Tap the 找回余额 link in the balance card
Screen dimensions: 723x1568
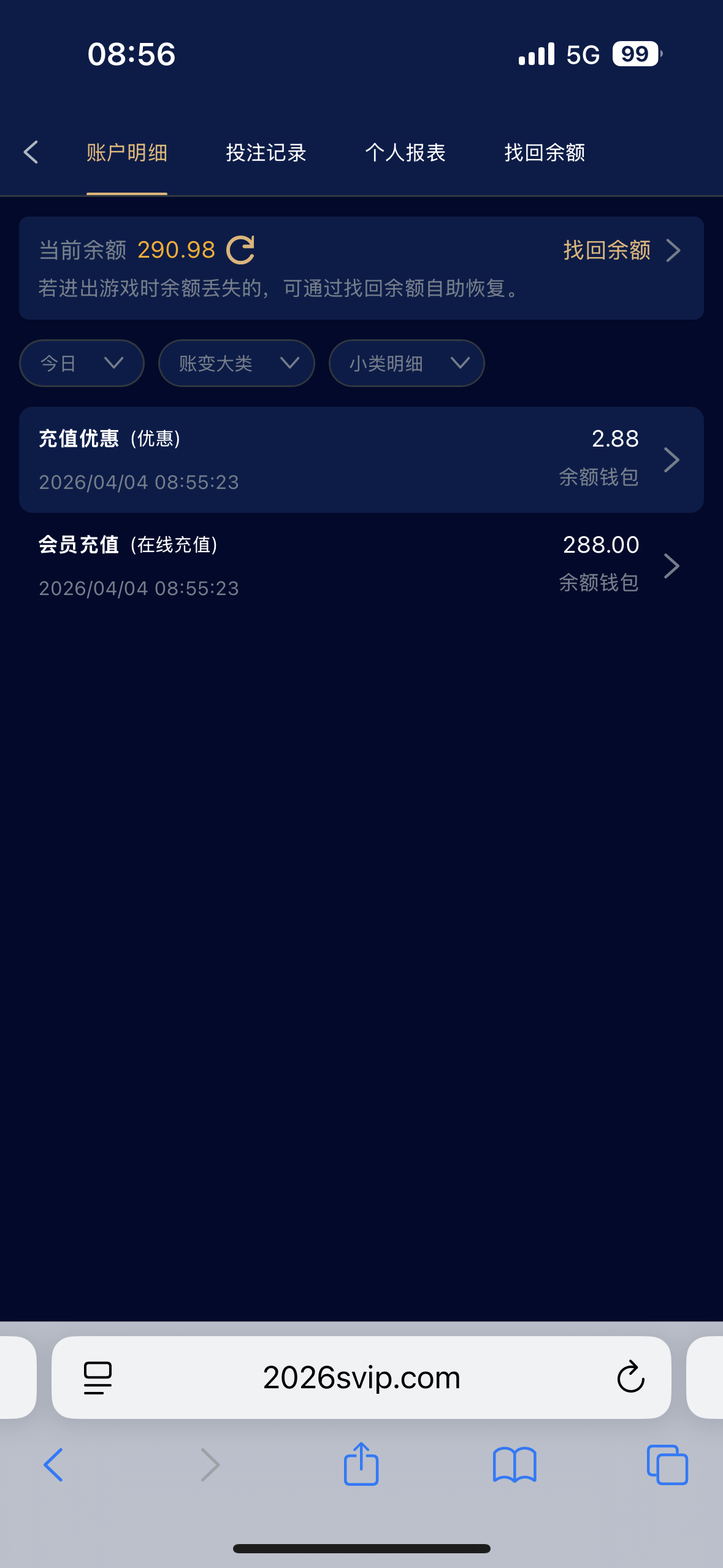point(608,250)
